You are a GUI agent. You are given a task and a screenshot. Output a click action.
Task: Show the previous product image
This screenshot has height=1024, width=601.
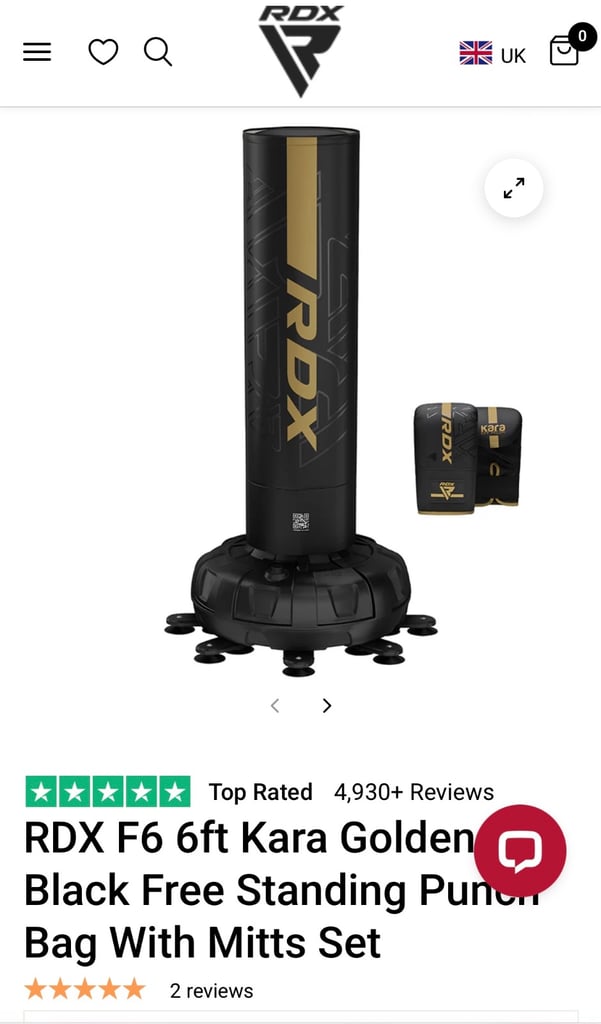pos(275,705)
